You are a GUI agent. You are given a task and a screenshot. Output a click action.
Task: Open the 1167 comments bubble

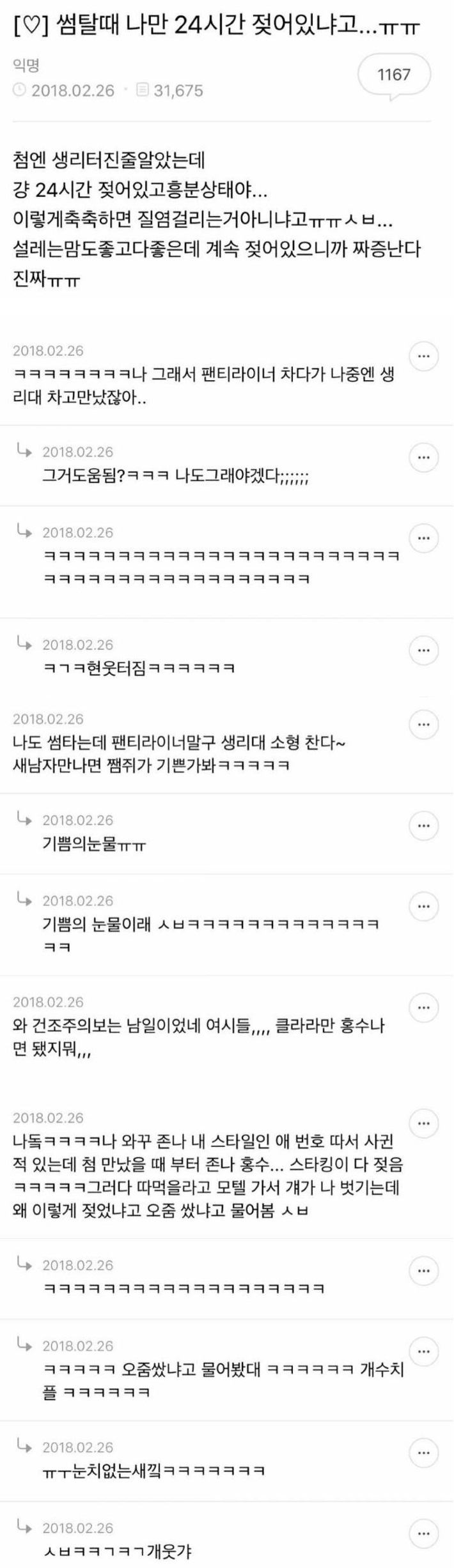tap(394, 75)
